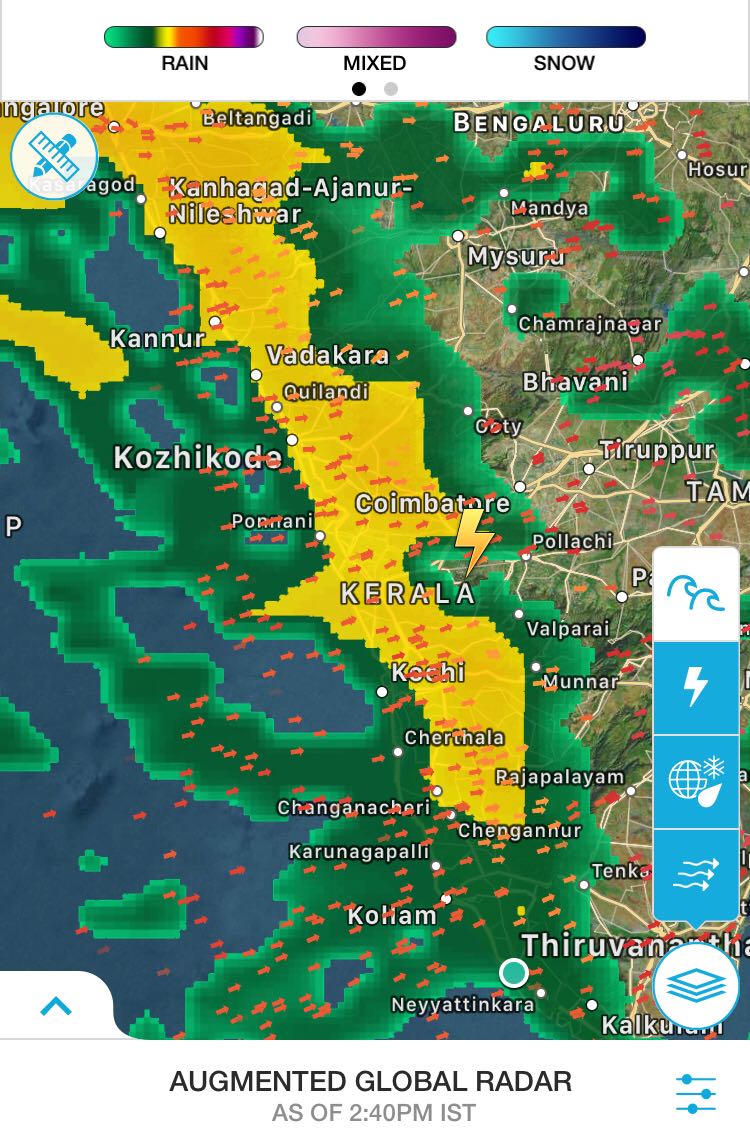Select the ocean waves layer

point(696,595)
